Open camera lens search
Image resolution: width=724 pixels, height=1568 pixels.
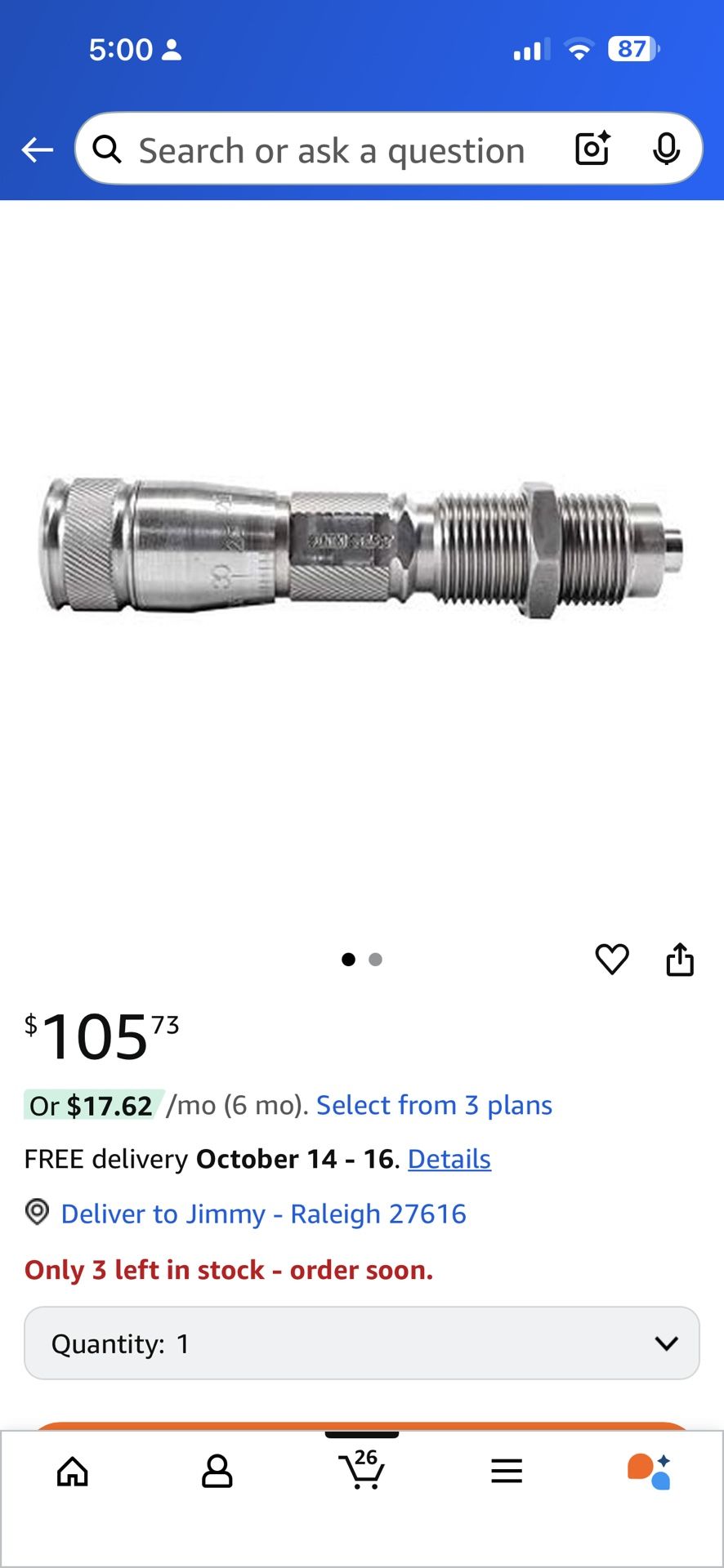(592, 149)
